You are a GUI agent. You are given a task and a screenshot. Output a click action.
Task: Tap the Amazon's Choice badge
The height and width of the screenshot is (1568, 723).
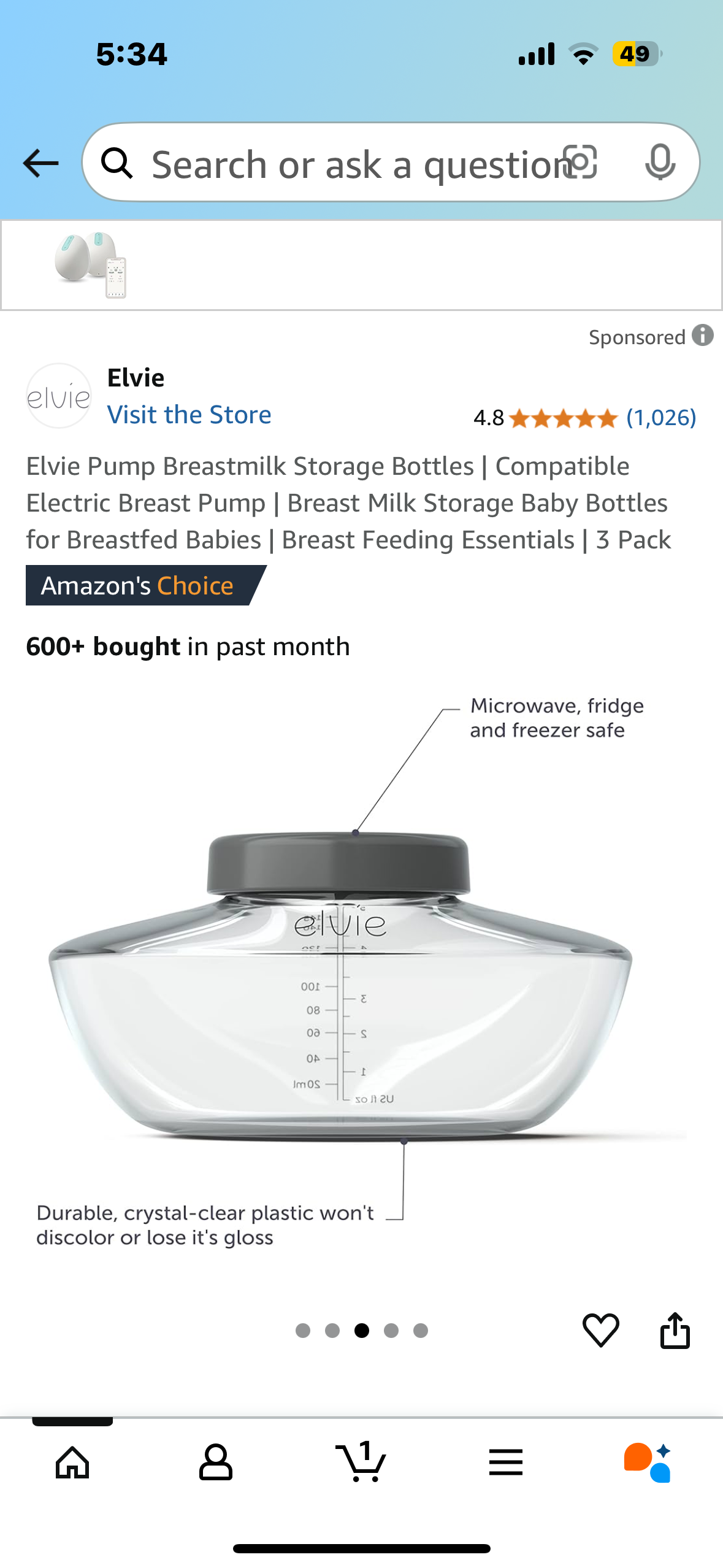coord(139,586)
